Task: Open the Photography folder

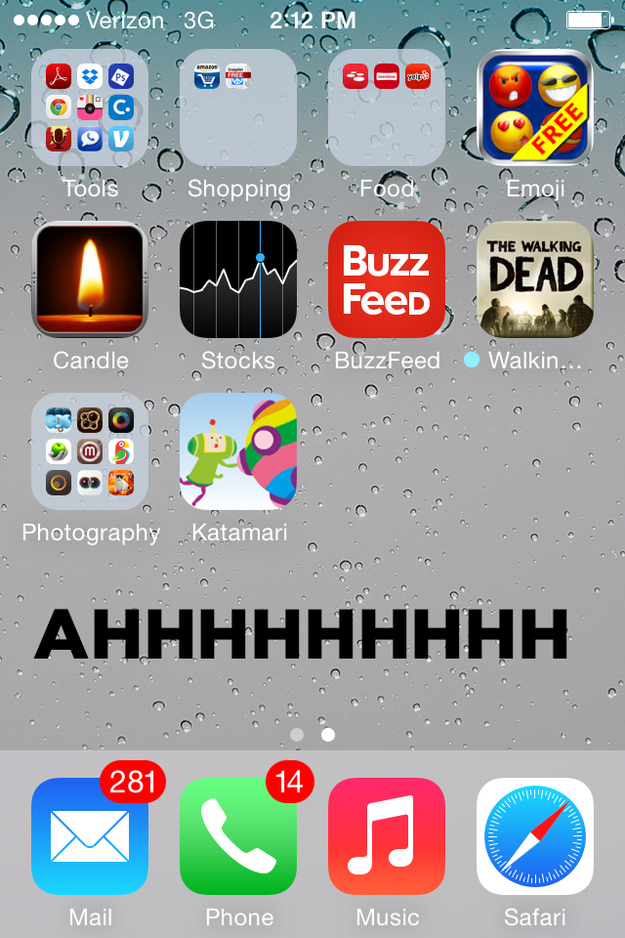Action: pos(90,451)
